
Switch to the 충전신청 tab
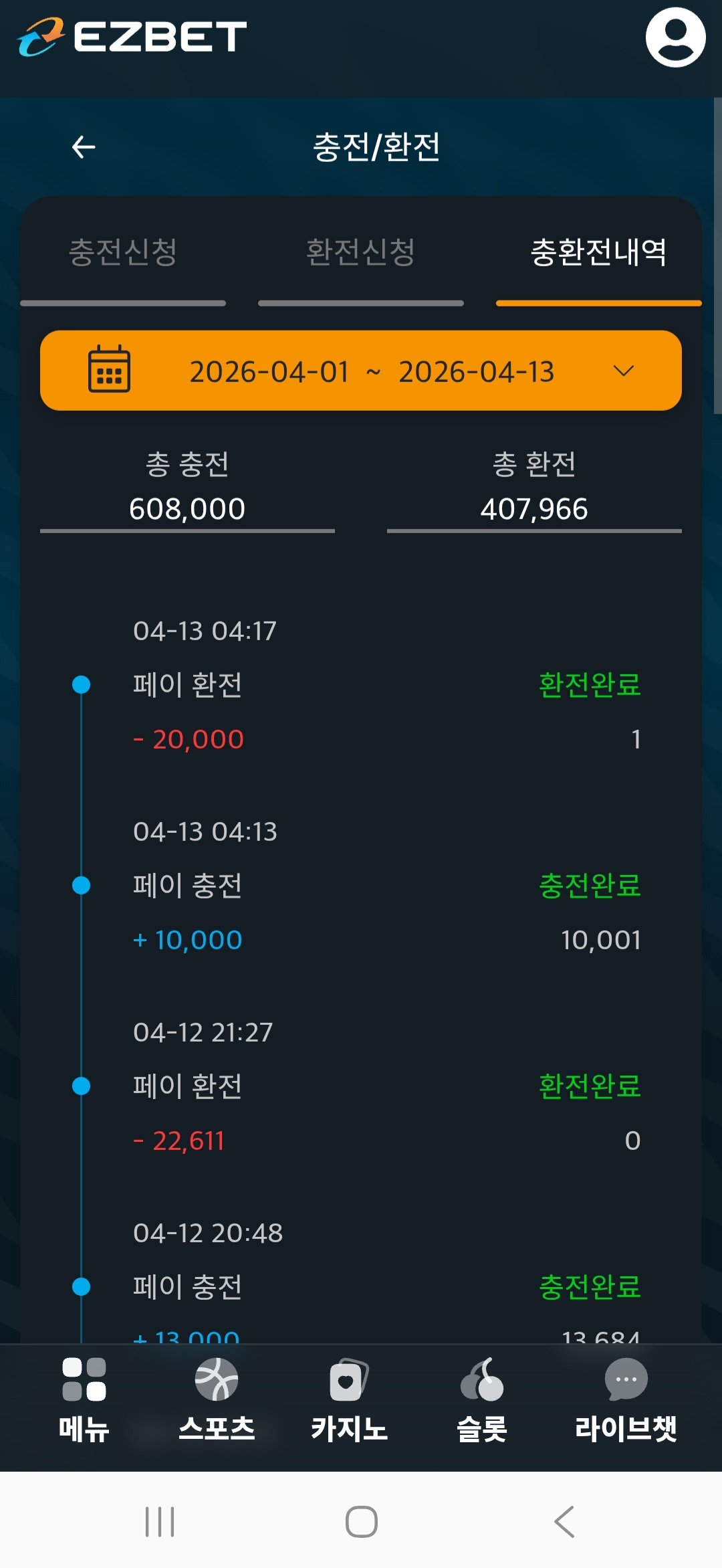click(123, 253)
